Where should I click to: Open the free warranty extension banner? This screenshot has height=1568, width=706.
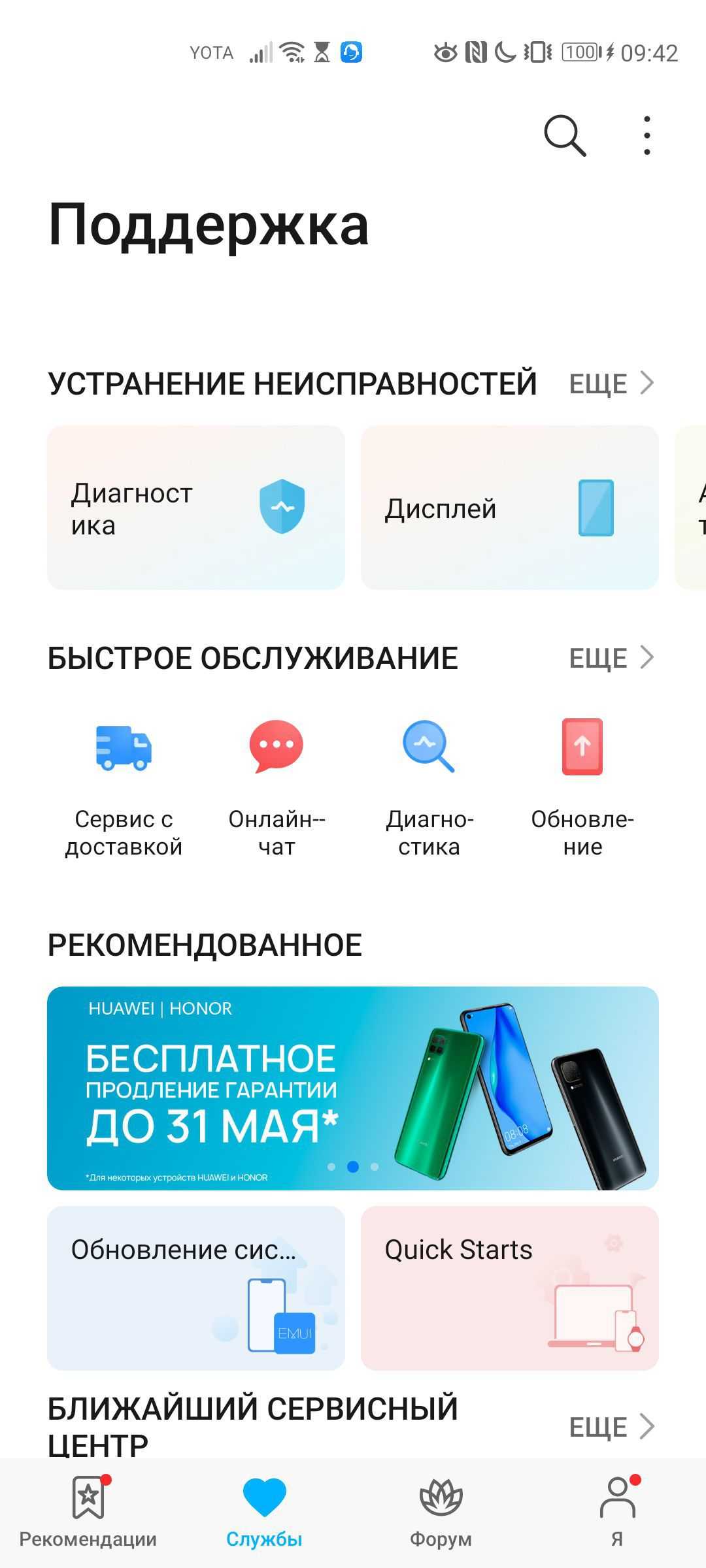tap(352, 1088)
